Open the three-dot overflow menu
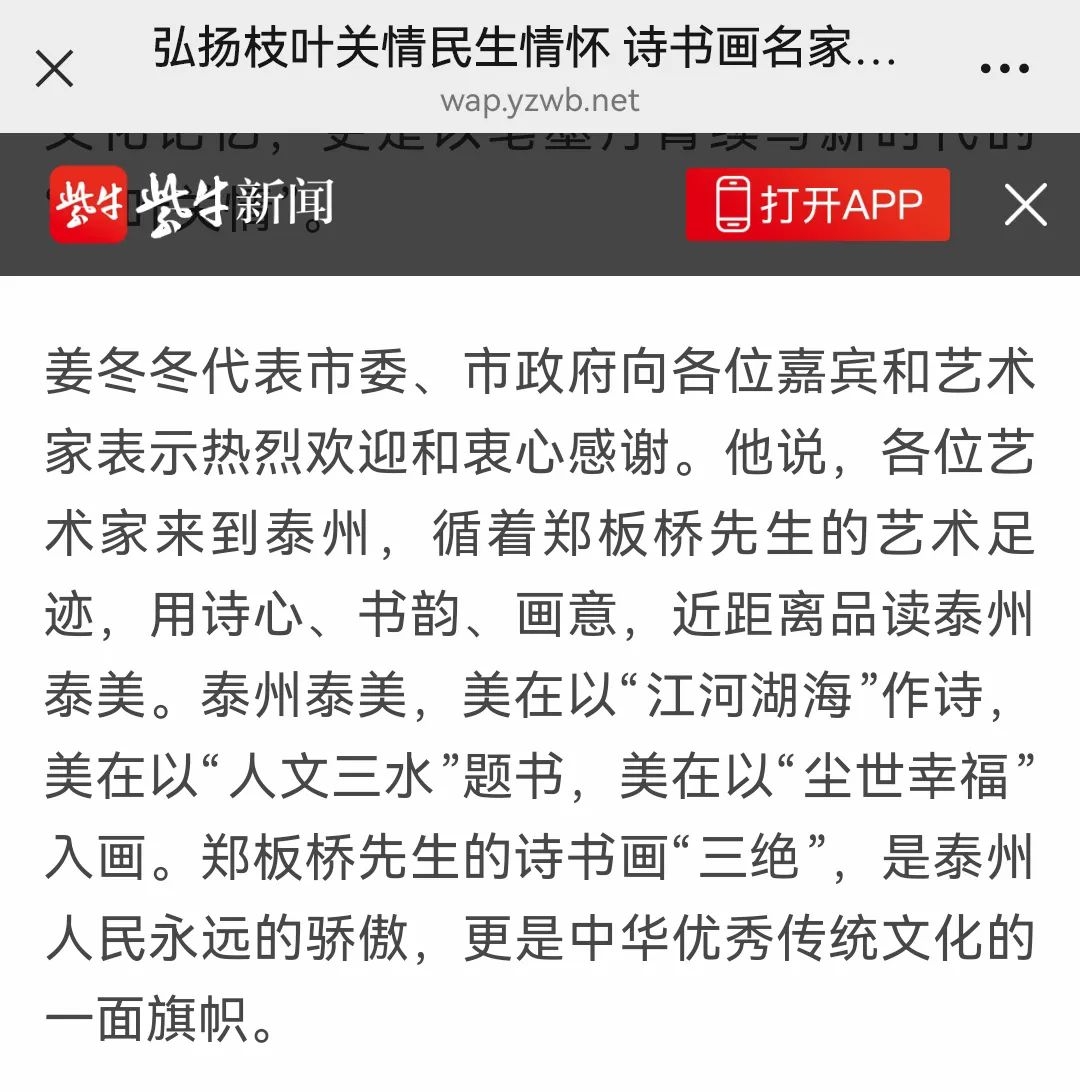1080x1092 pixels. pos(1004,69)
